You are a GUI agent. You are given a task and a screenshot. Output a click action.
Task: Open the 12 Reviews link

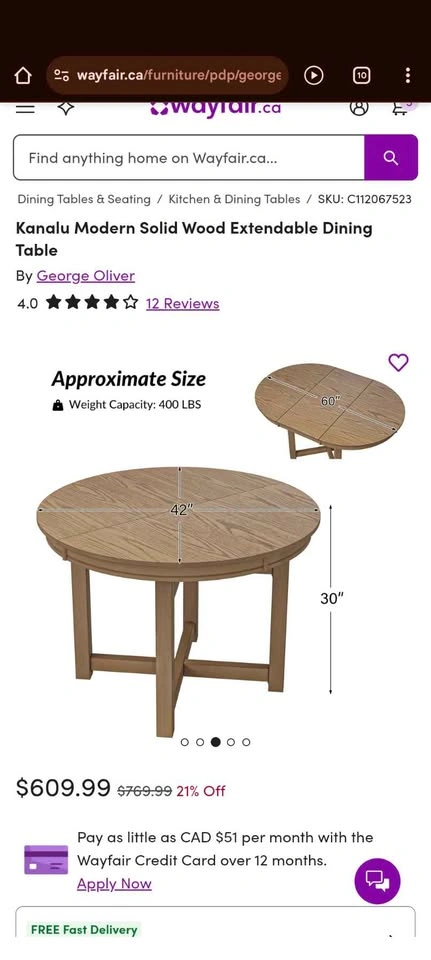pos(182,304)
